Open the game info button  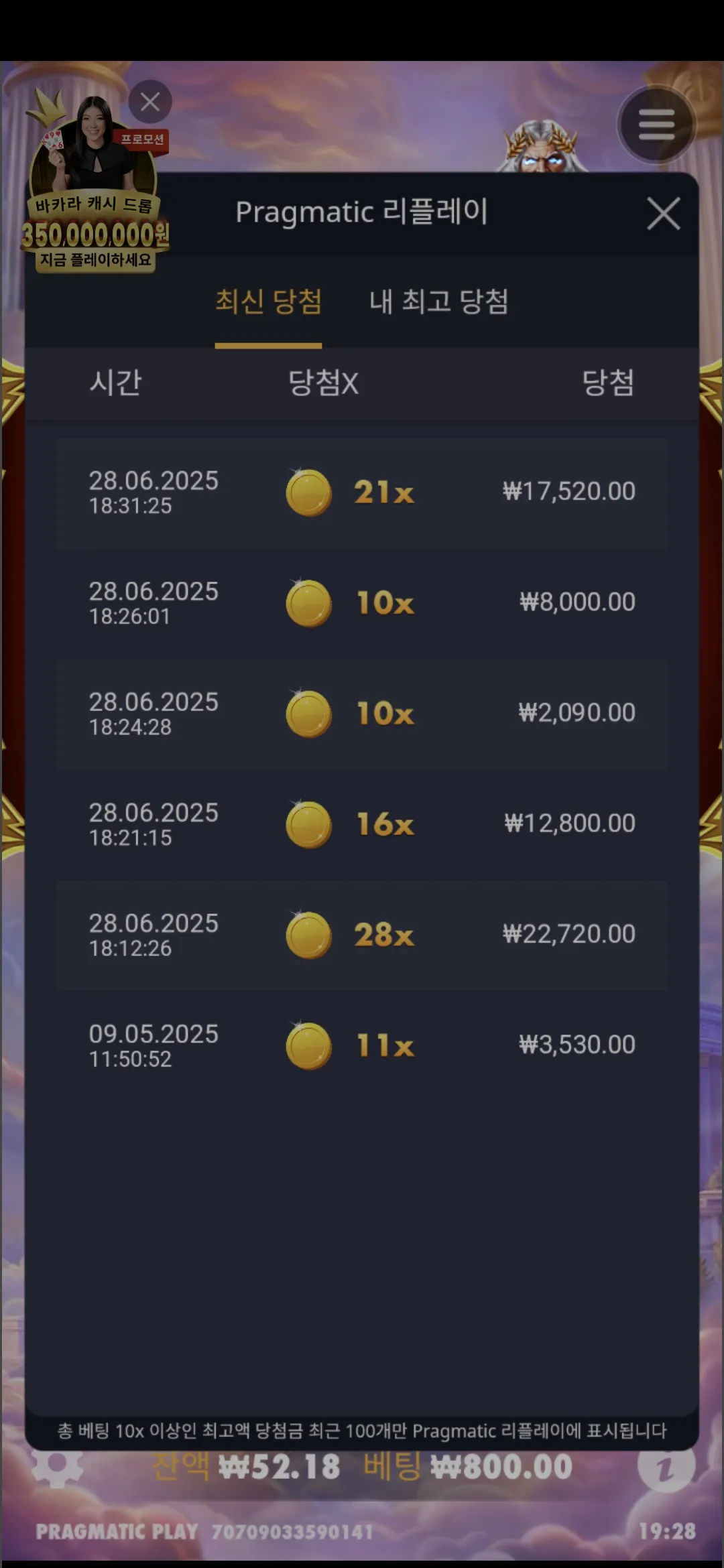666,1466
